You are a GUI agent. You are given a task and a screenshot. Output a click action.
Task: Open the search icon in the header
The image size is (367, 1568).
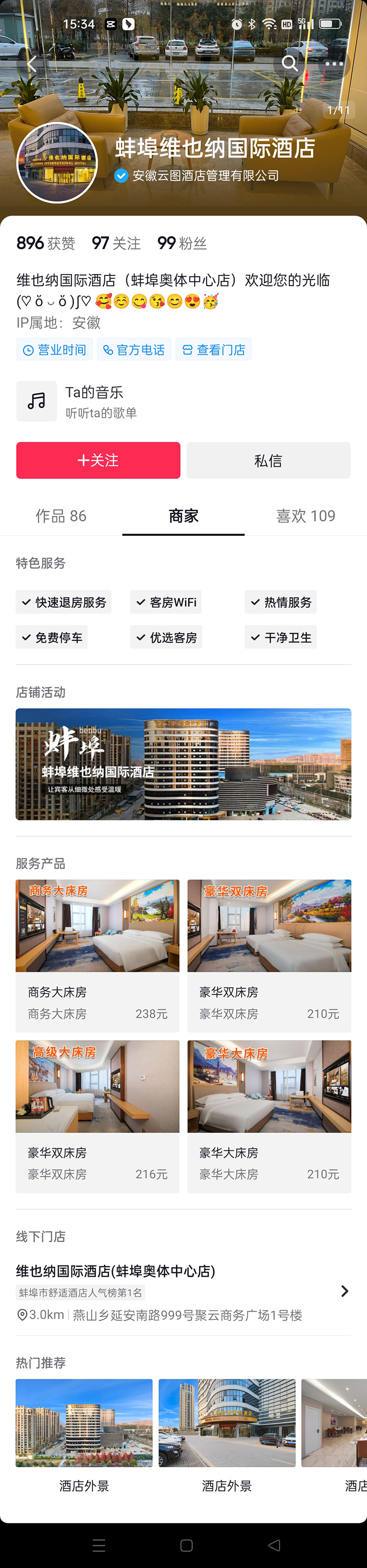point(290,63)
